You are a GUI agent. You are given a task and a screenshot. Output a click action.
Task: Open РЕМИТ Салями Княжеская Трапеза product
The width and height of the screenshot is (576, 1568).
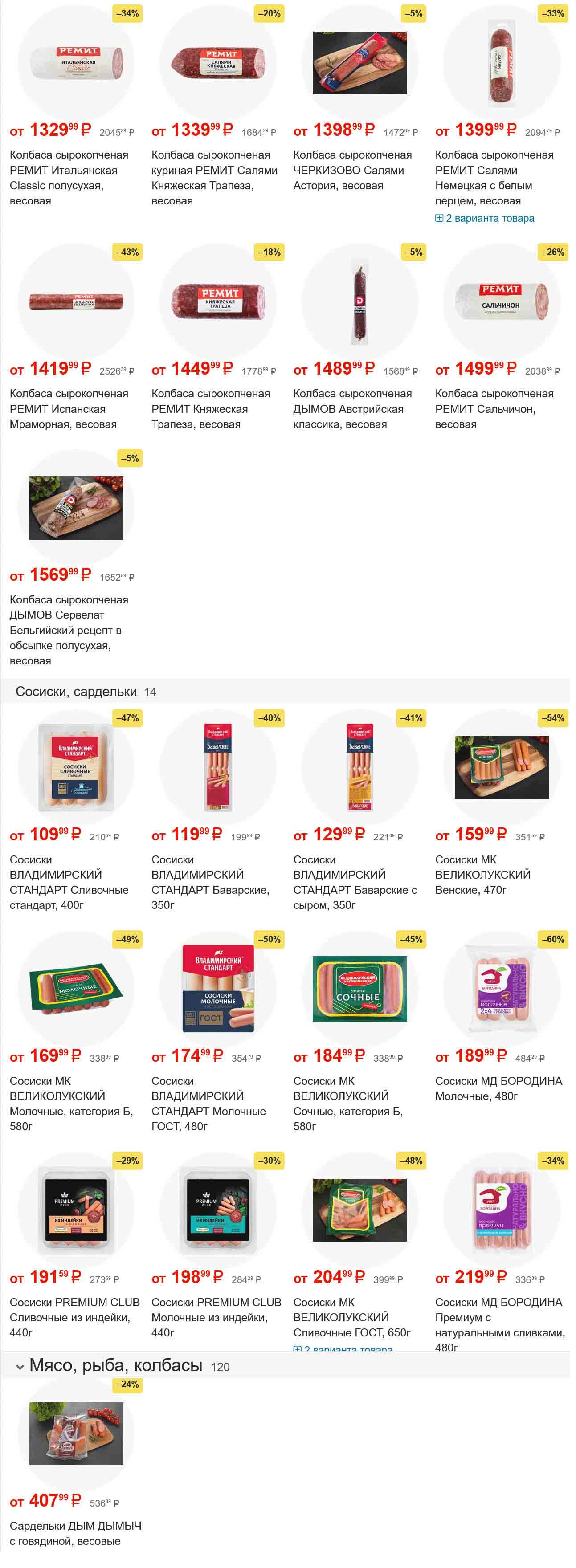coord(214,177)
